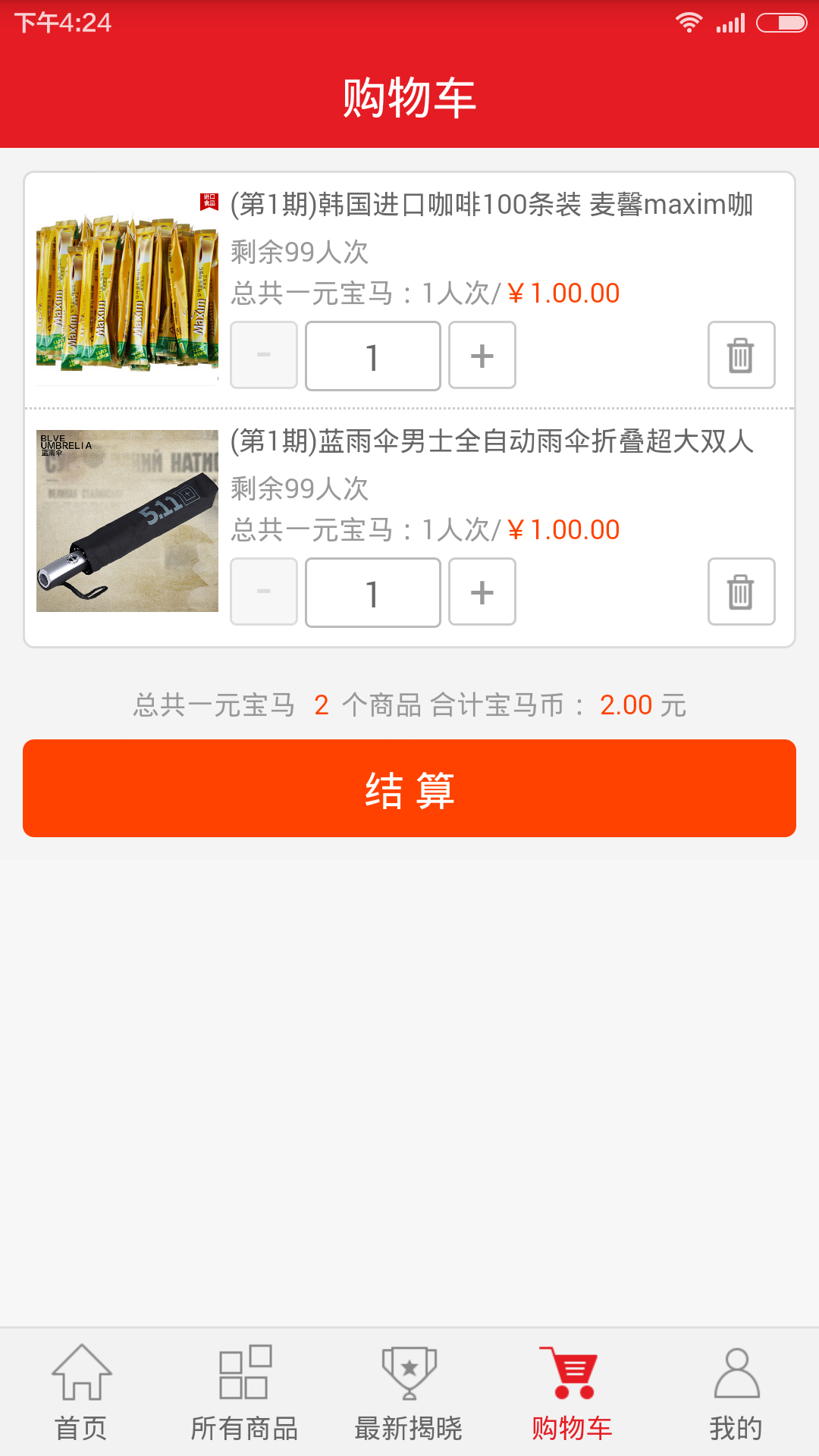The width and height of the screenshot is (819, 1456).
Task: Increase quantity of the Maxim coffee
Action: click(482, 355)
